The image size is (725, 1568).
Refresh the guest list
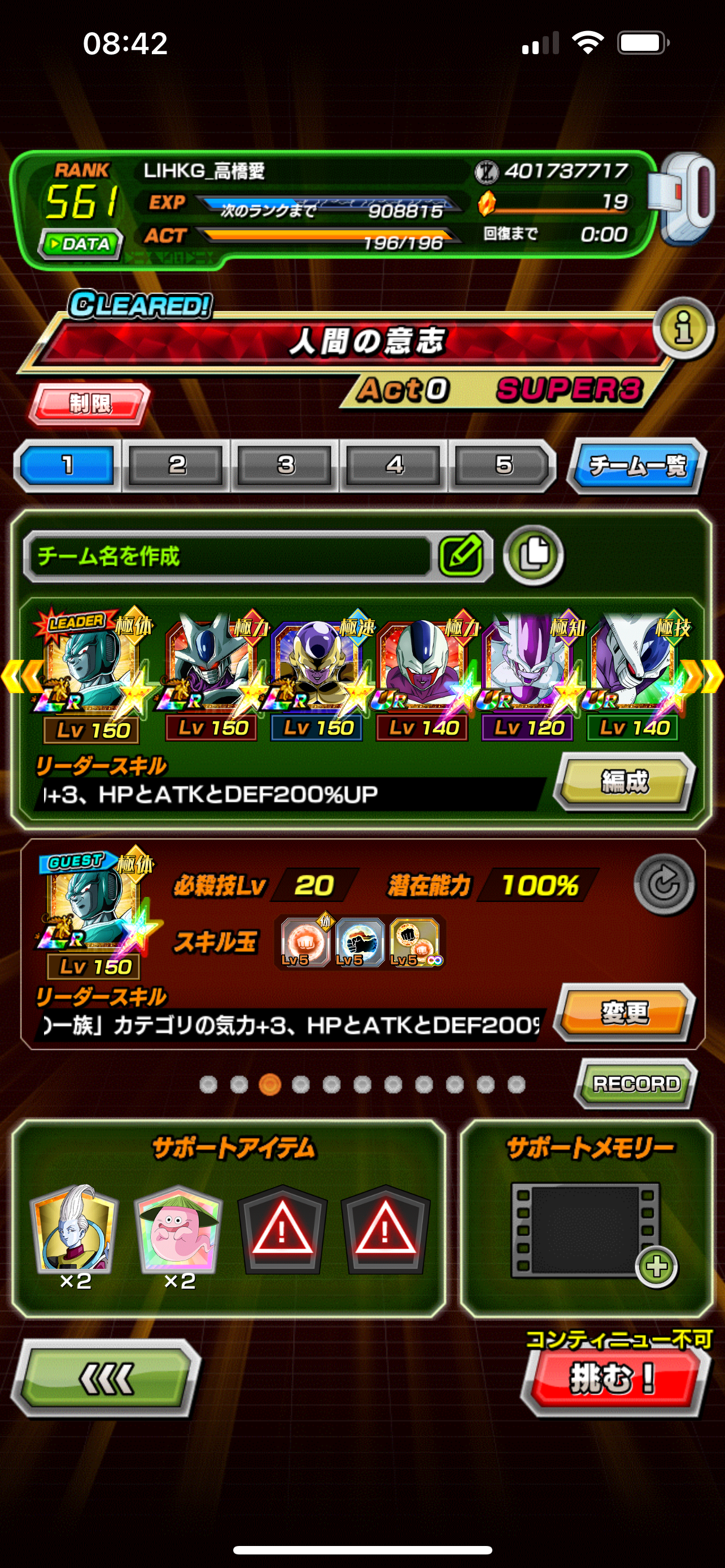coord(663,884)
